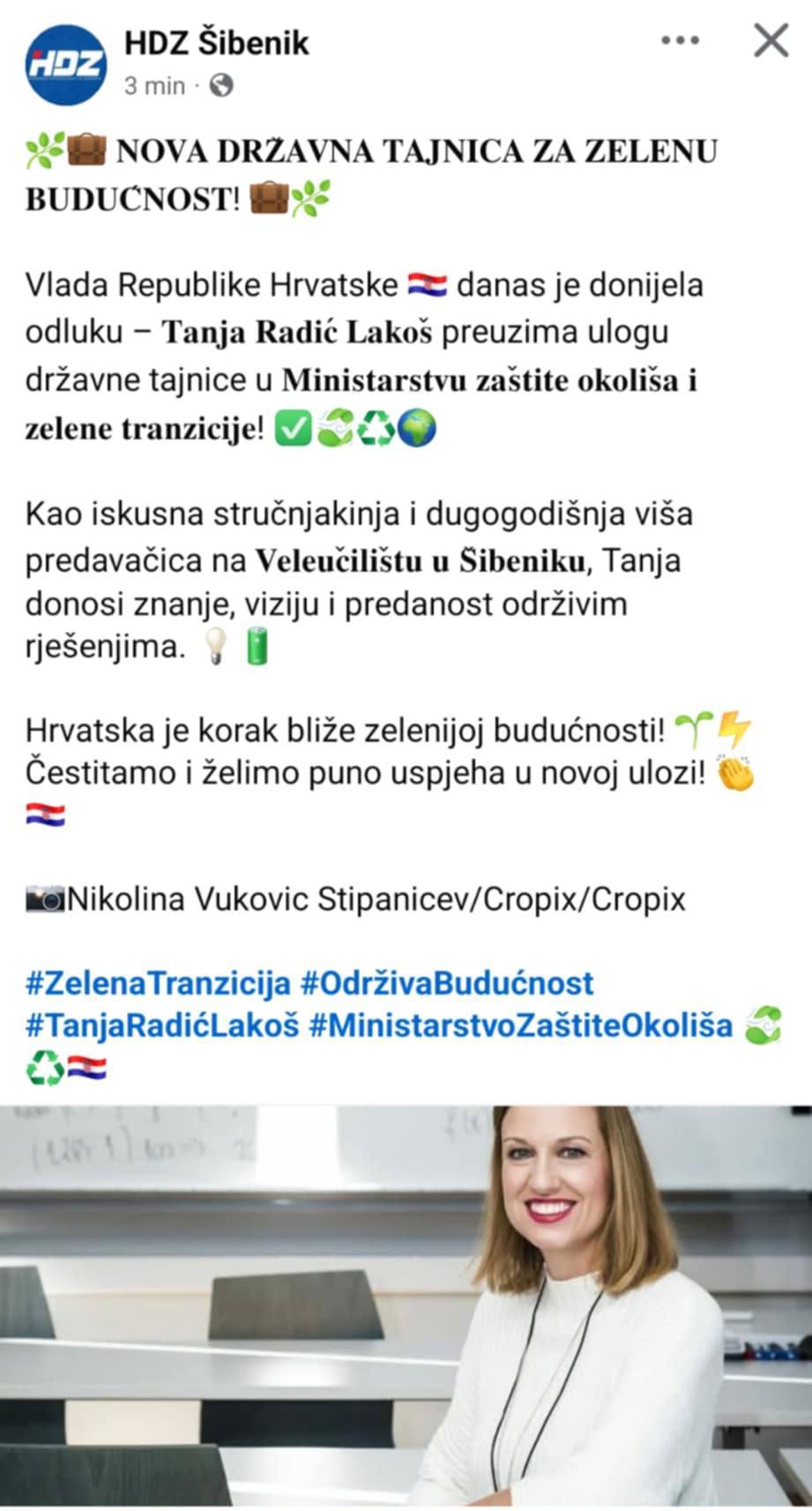Open the #OdrživaBudućnost hashtag
The image size is (812, 1511).
point(447,983)
